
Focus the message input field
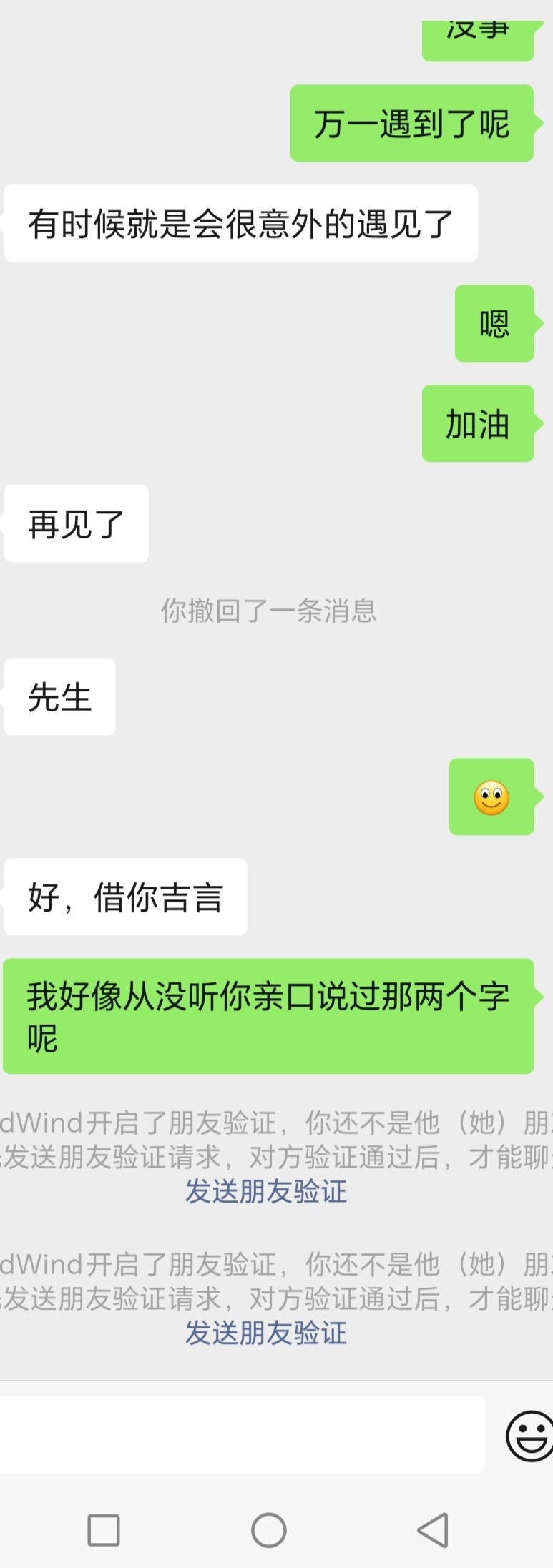(242, 1436)
